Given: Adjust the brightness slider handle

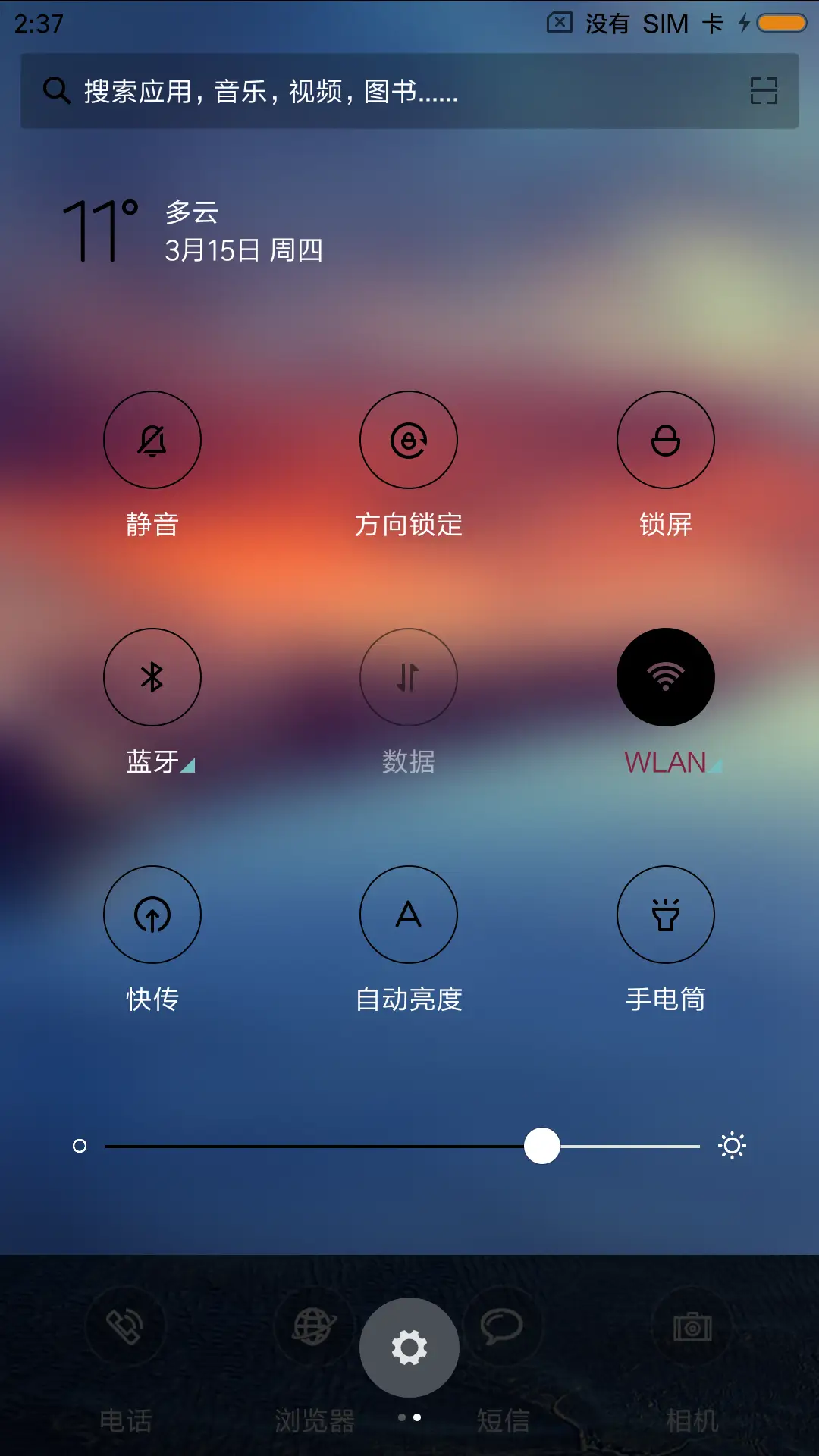Looking at the screenshot, I should click(541, 1146).
